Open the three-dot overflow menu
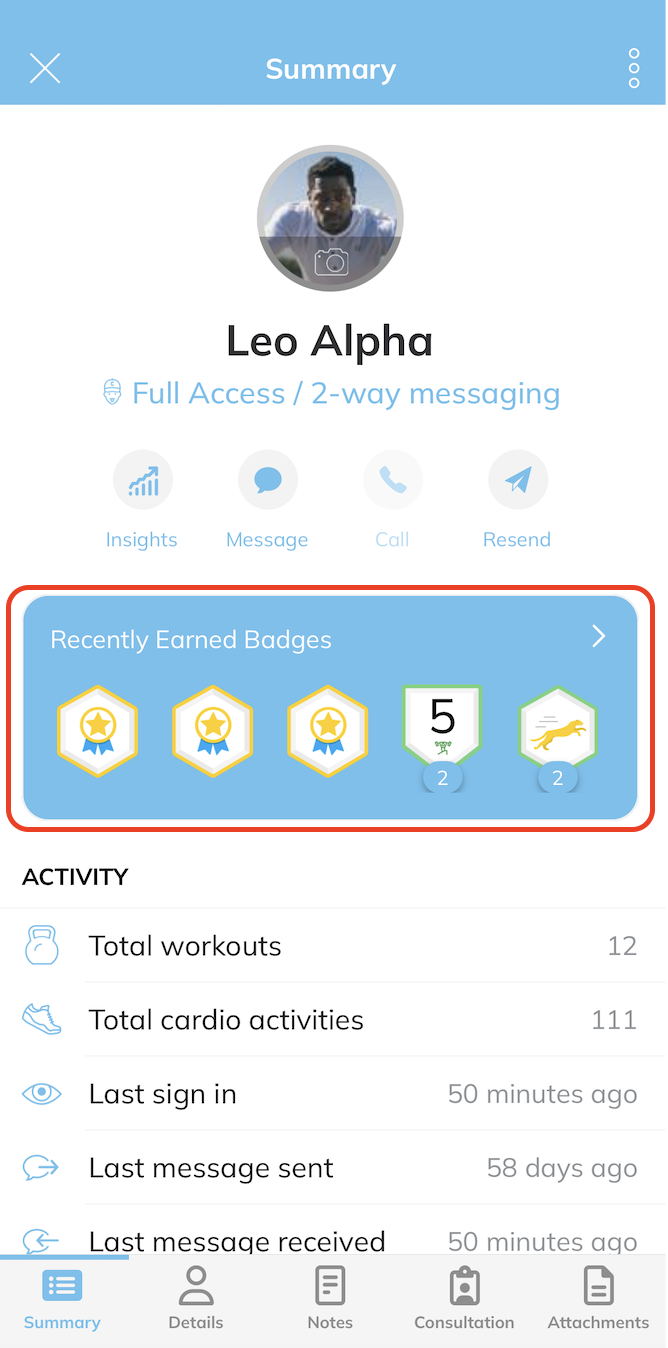This screenshot has height=1348, width=668. (x=634, y=68)
